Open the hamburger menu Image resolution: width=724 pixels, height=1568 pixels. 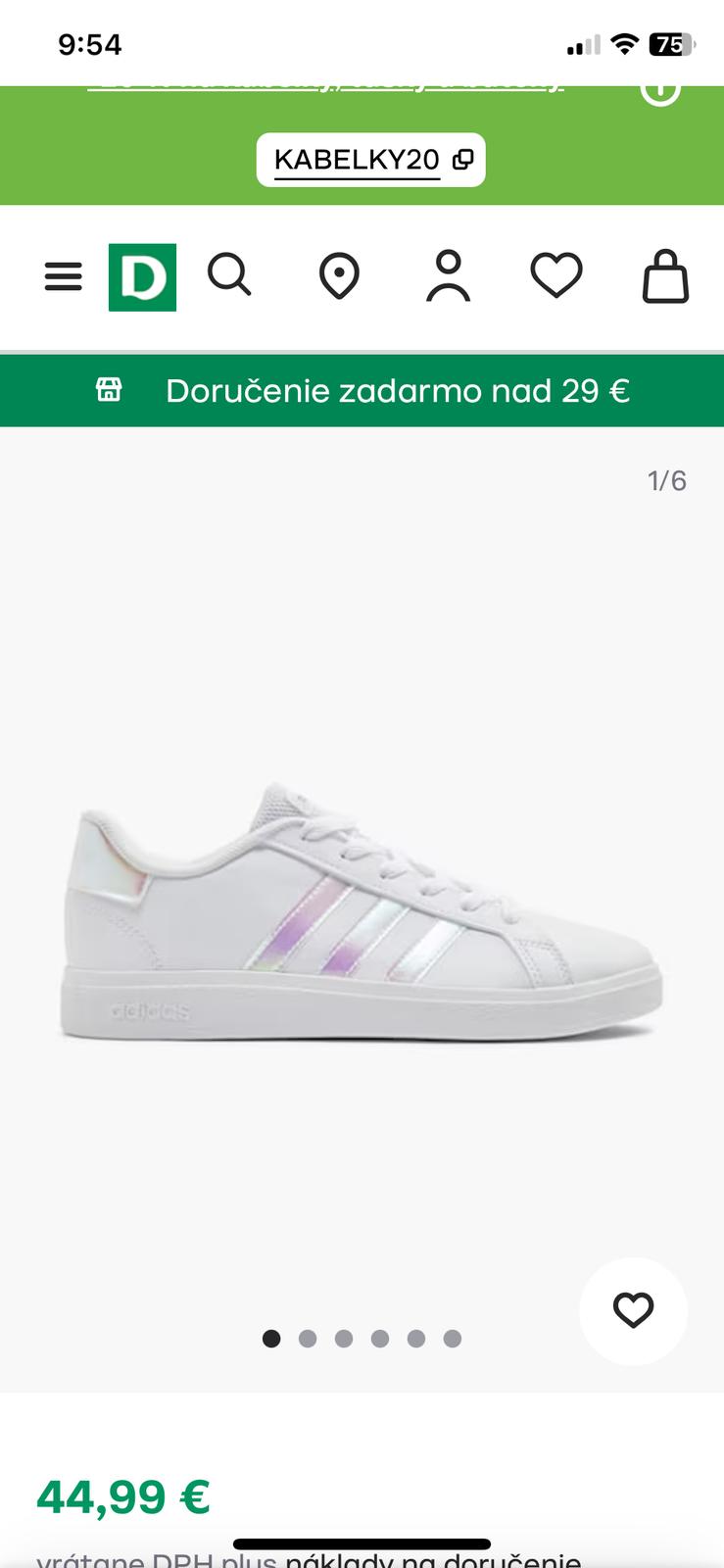[64, 276]
